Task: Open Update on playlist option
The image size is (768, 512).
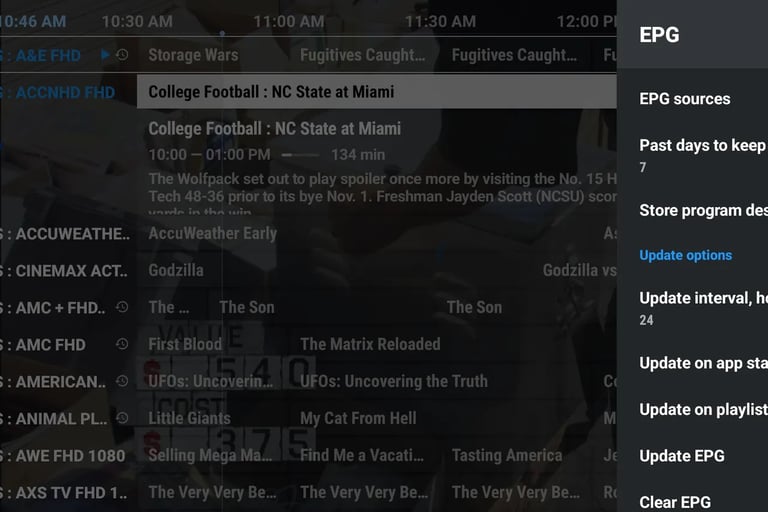Action: [x=702, y=409]
